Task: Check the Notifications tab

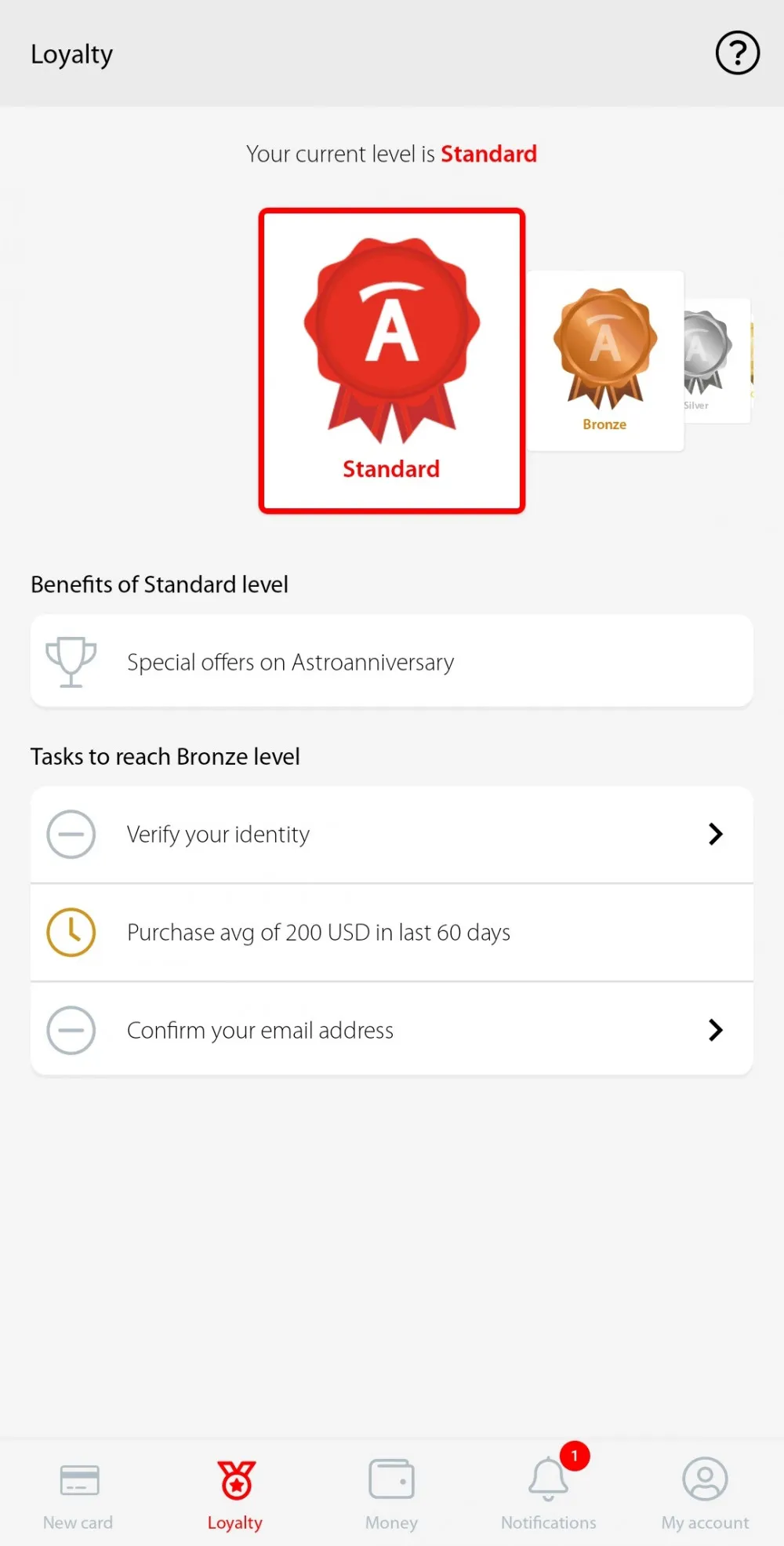Action: point(549,1494)
